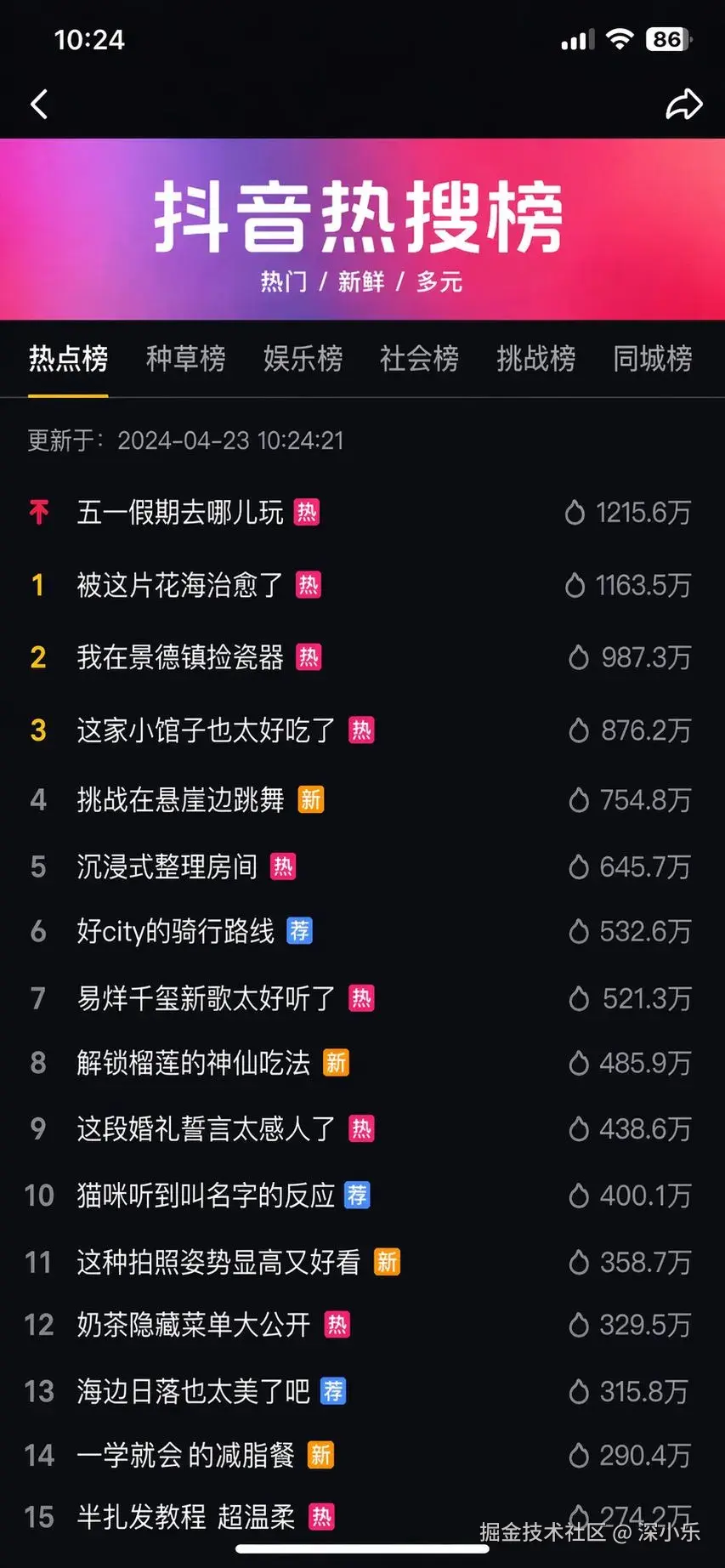Open 易烊千玺新歌太好听了
Viewport: 725px width, 1568px height.
tap(206, 998)
